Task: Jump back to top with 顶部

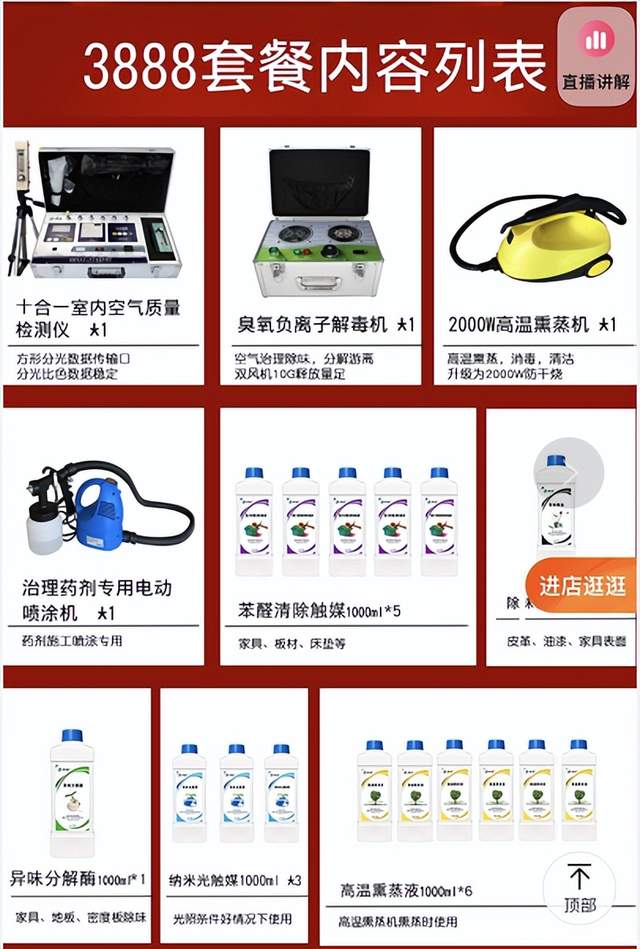Action: [x=579, y=887]
